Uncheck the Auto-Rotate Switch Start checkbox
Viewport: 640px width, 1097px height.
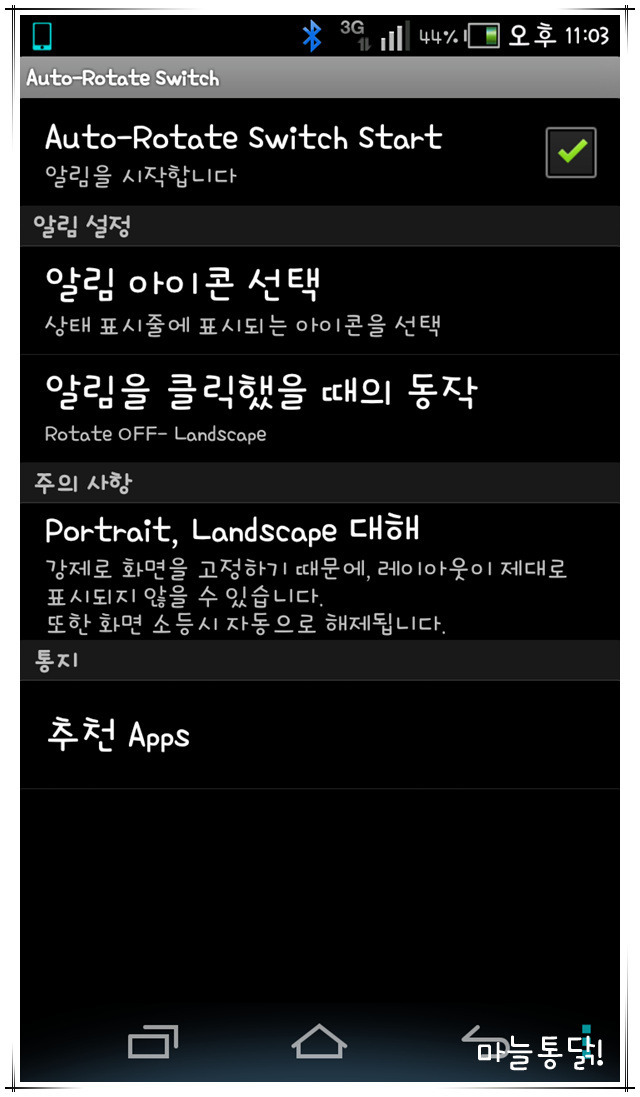[x=571, y=152]
